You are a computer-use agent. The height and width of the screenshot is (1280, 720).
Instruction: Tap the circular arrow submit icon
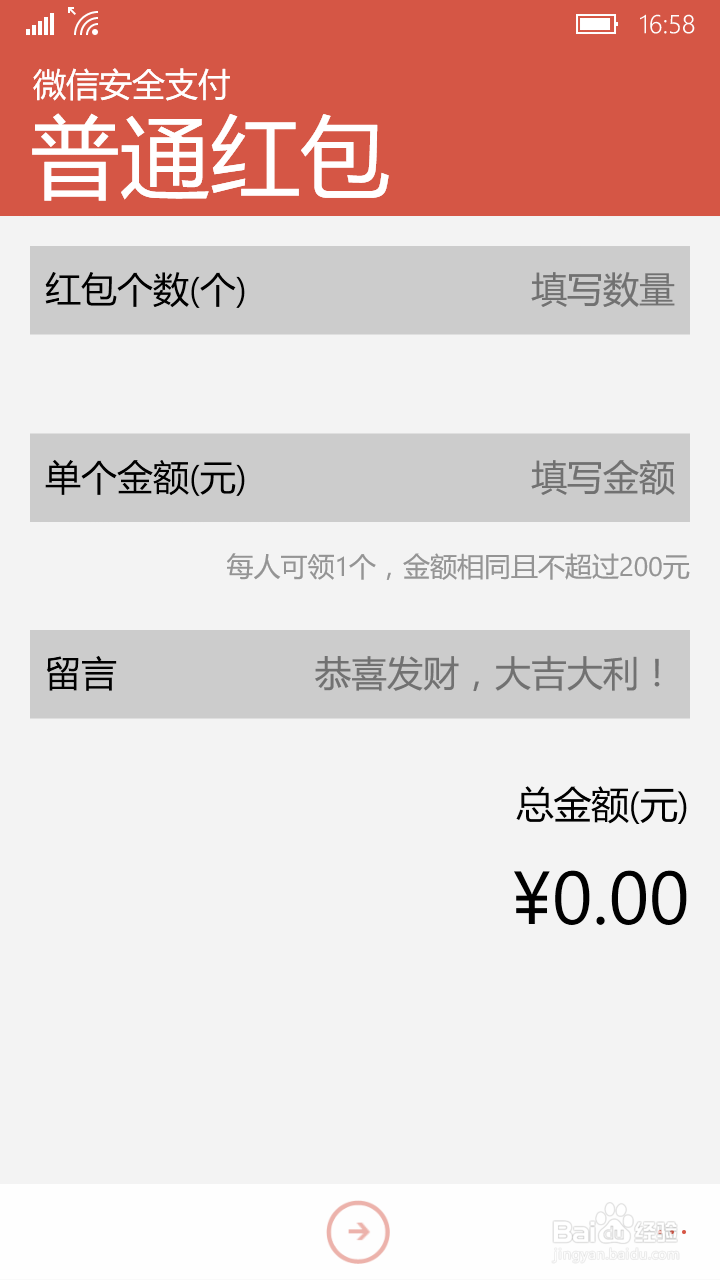tap(360, 1232)
